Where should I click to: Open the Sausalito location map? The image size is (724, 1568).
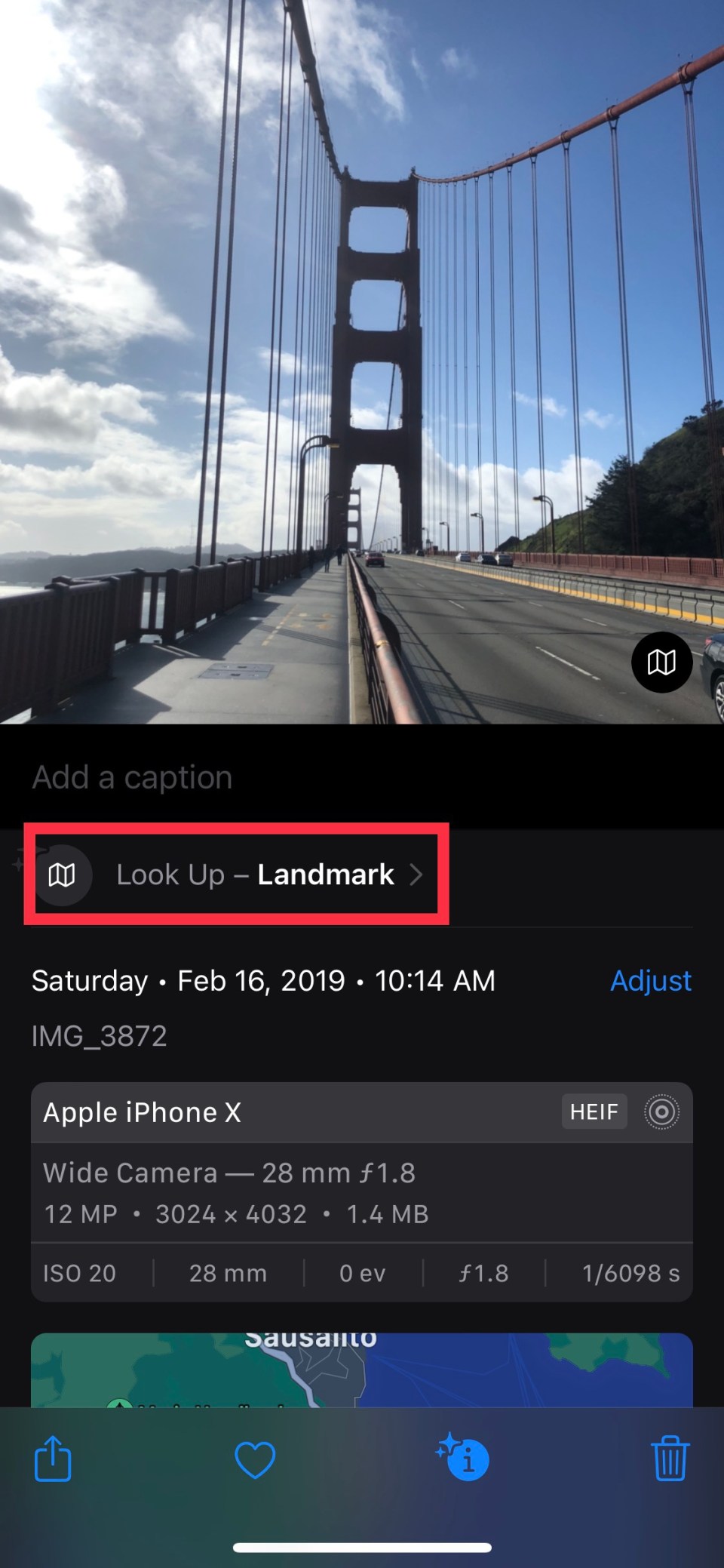tap(362, 1370)
